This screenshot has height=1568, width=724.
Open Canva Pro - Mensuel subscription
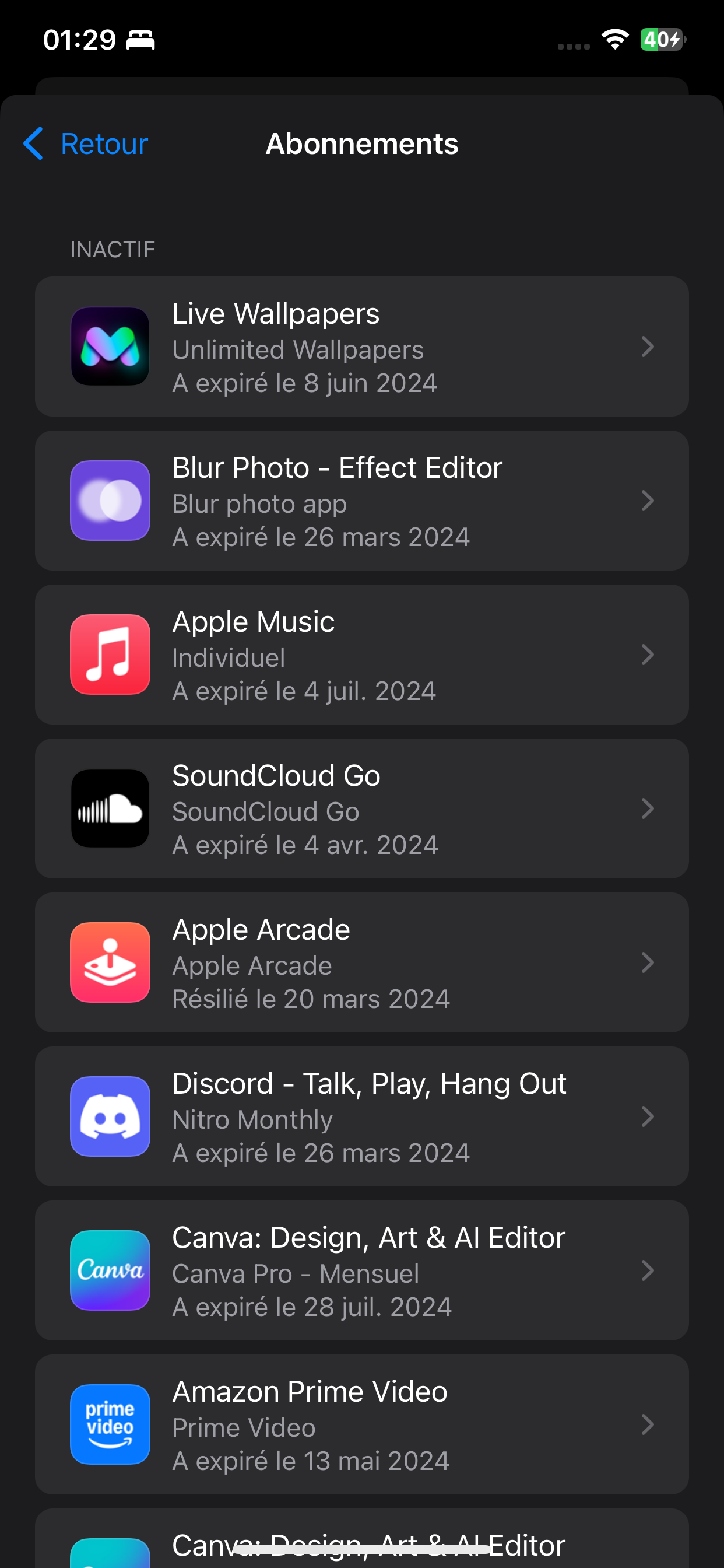click(x=361, y=1271)
